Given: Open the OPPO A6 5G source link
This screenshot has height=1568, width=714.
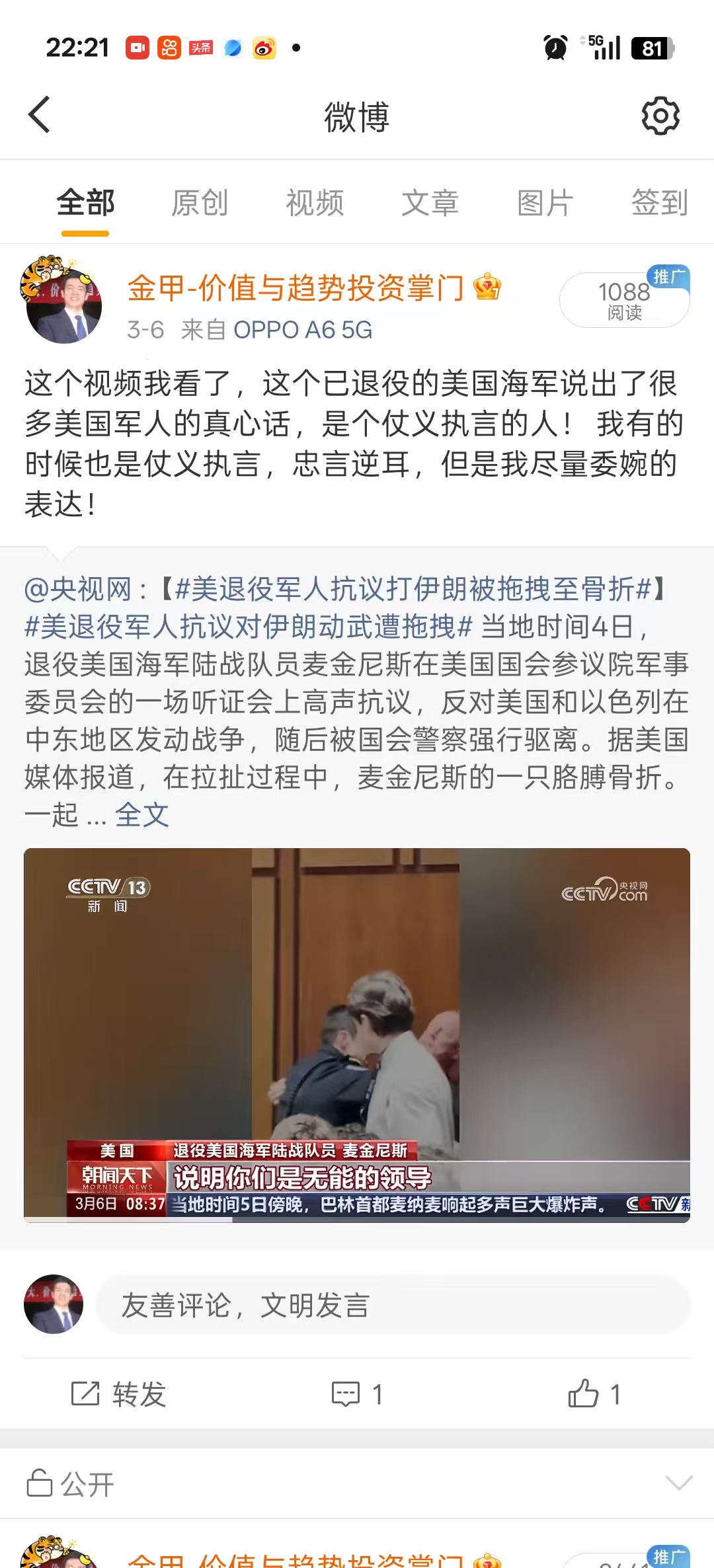Looking at the screenshot, I should (303, 330).
